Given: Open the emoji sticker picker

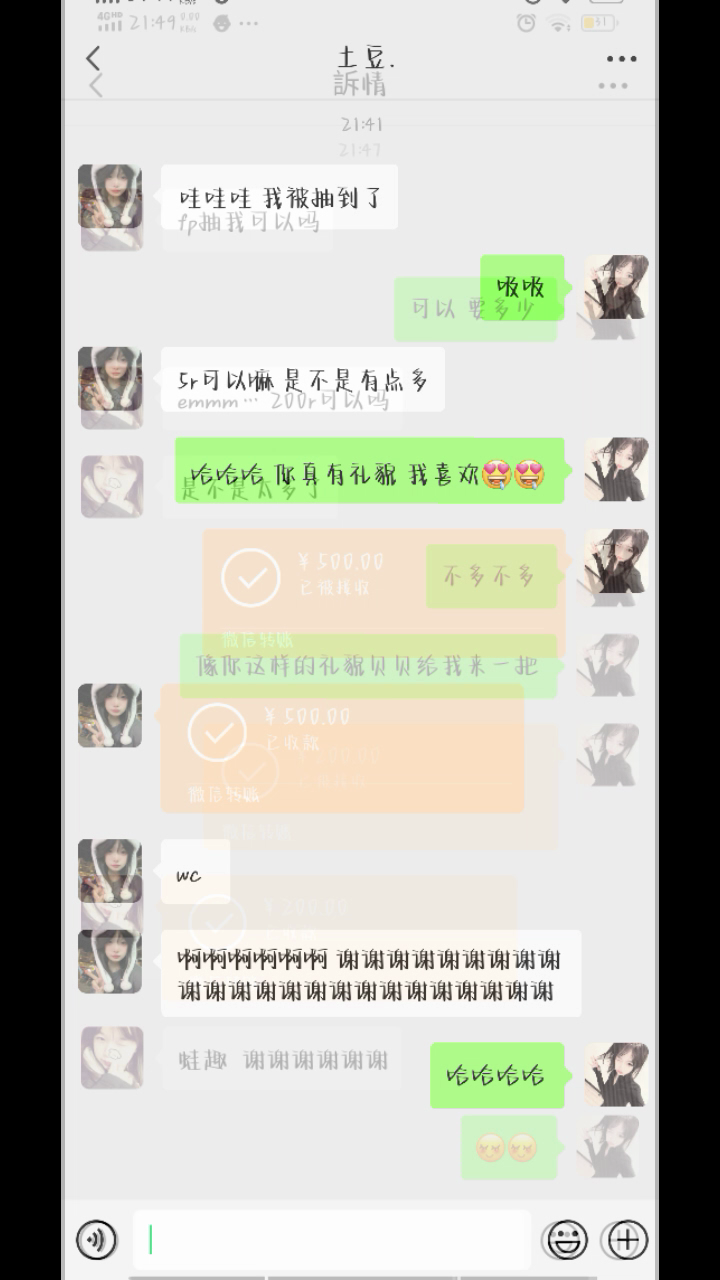Looking at the screenshot, I should coord(567,1240).
